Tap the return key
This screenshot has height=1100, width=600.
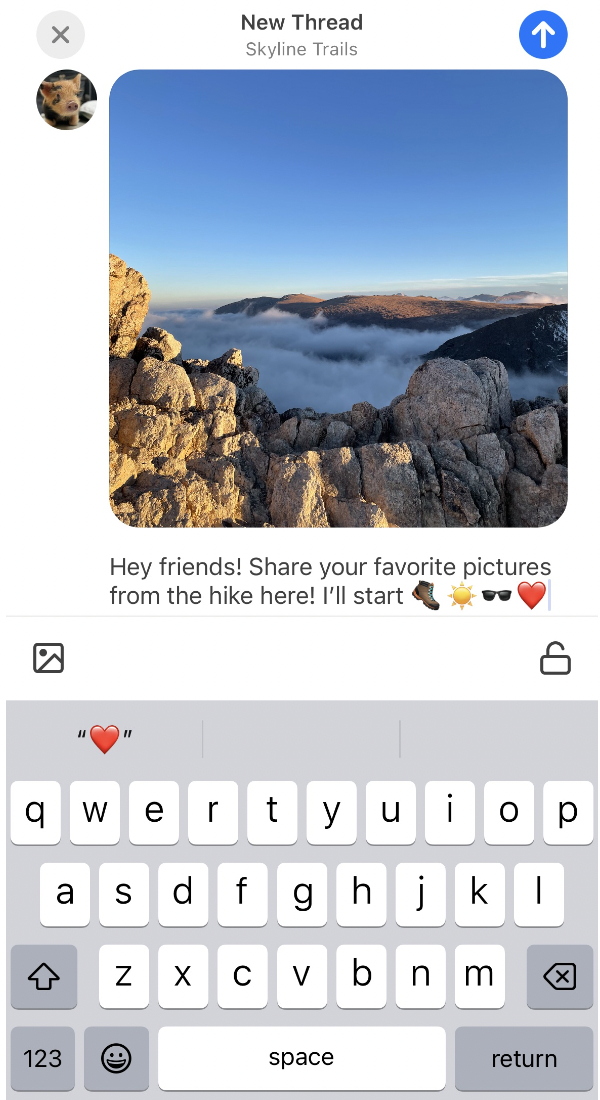[x=524, y=1057]
